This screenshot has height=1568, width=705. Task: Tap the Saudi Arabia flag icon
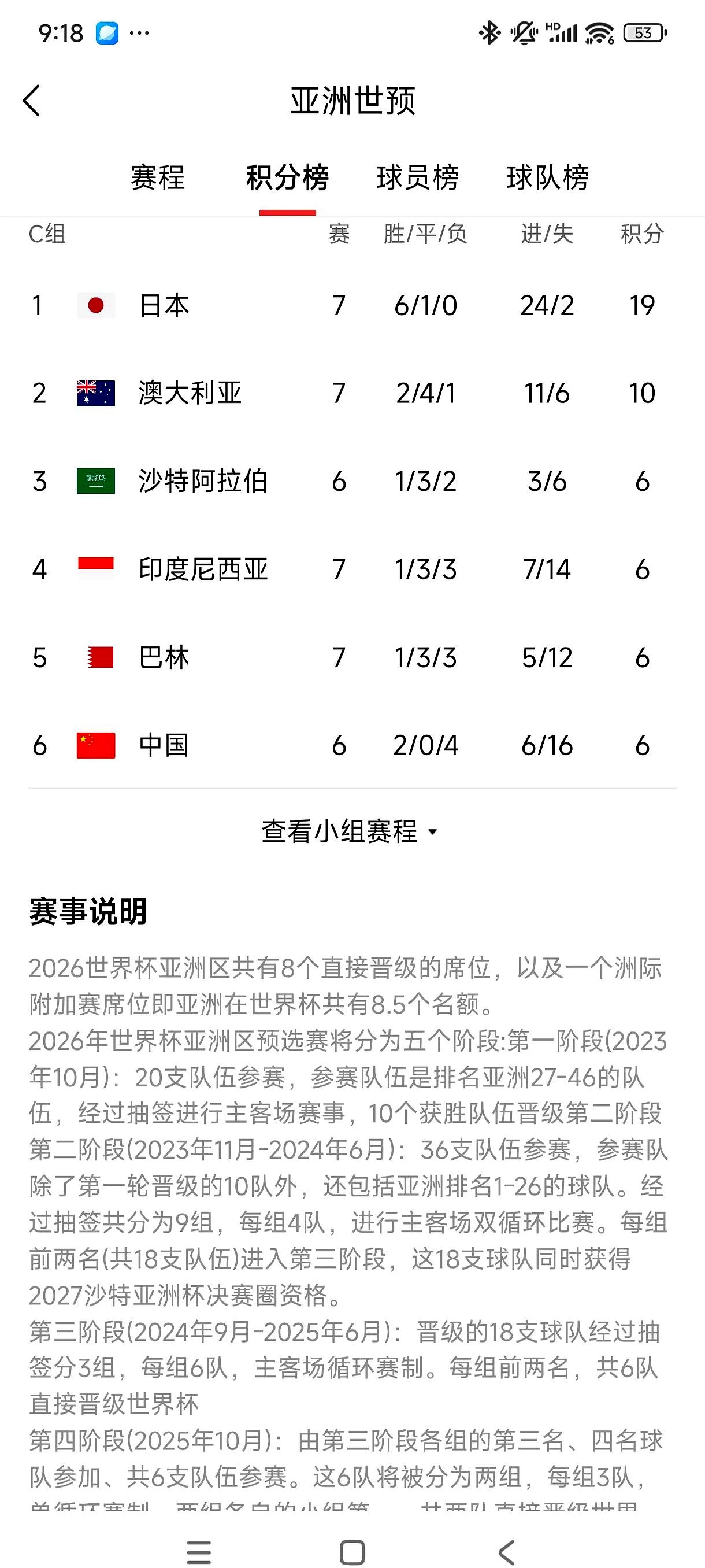tap(95, 482)
